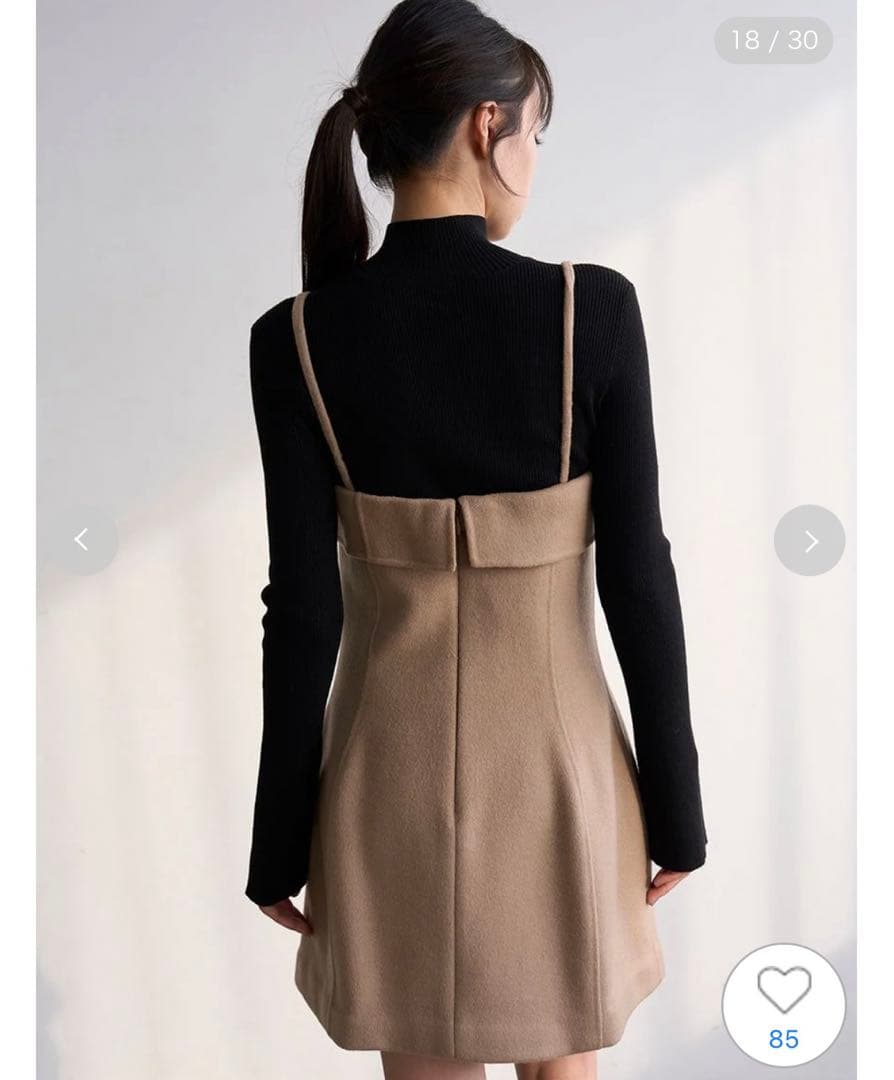The width and height of the screenshot is (894, 1080).
Task: Advance to the next product photo
Action: coord(809,541)
